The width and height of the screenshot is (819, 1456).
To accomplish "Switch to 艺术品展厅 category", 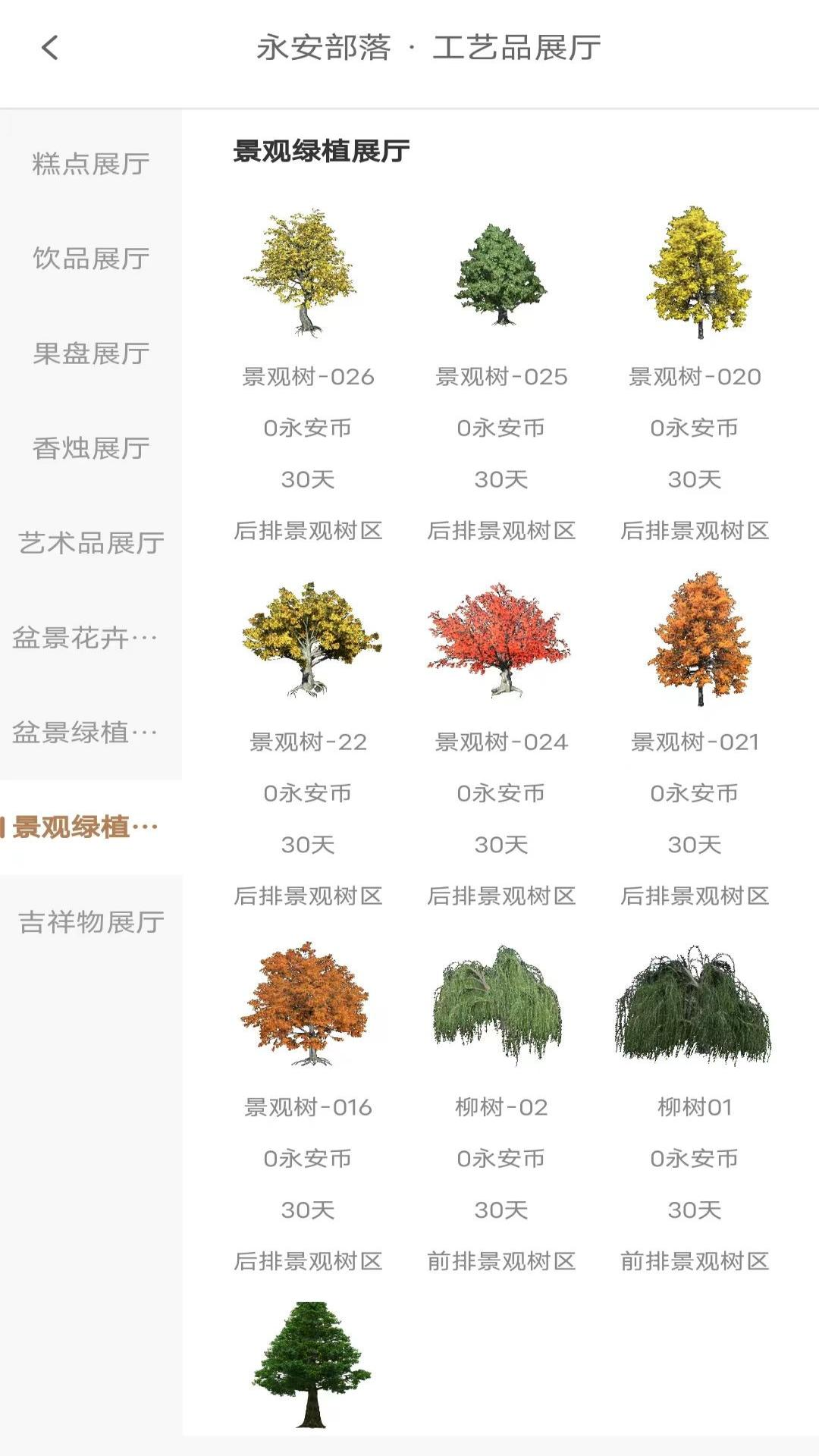I will (91, 543).
